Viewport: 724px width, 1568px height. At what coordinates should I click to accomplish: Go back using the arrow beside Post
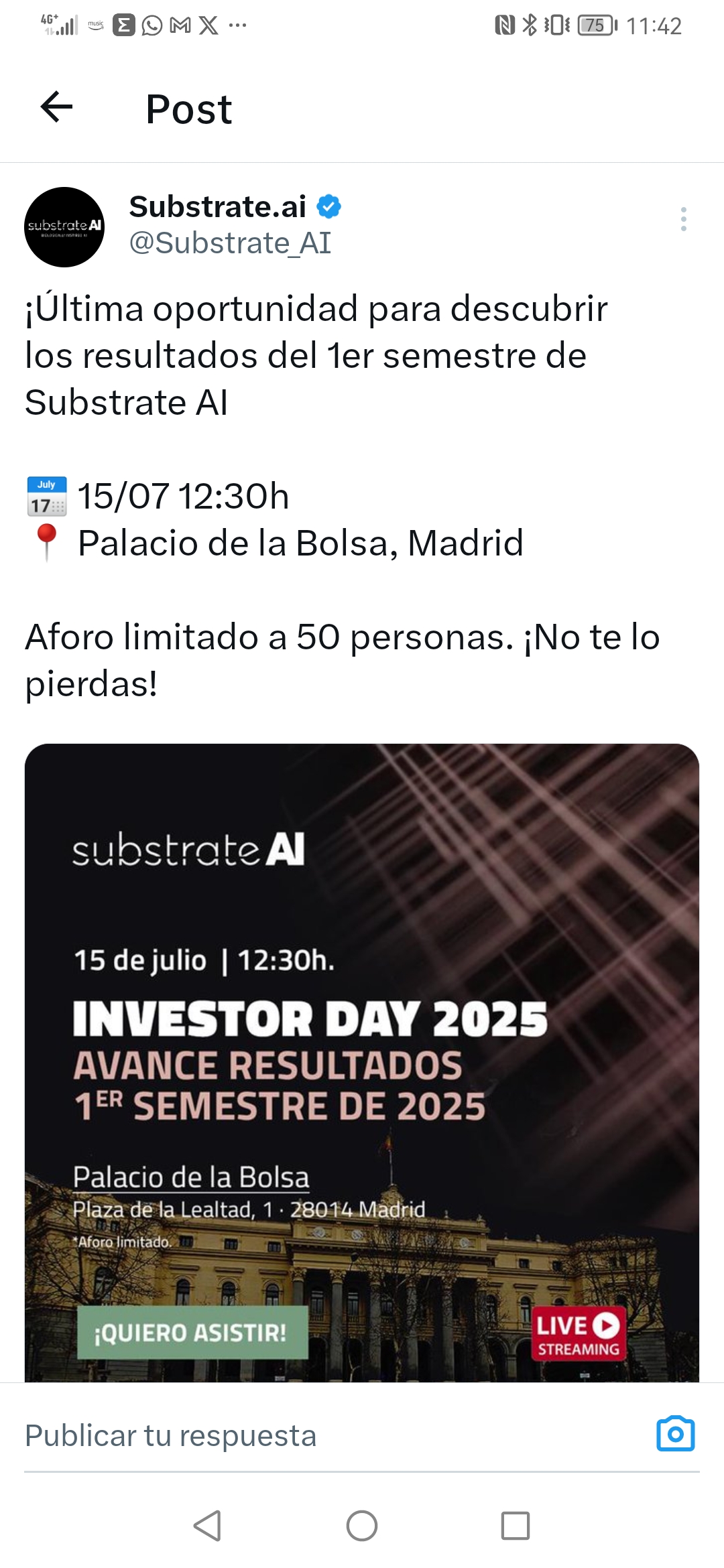coord(57,107)
